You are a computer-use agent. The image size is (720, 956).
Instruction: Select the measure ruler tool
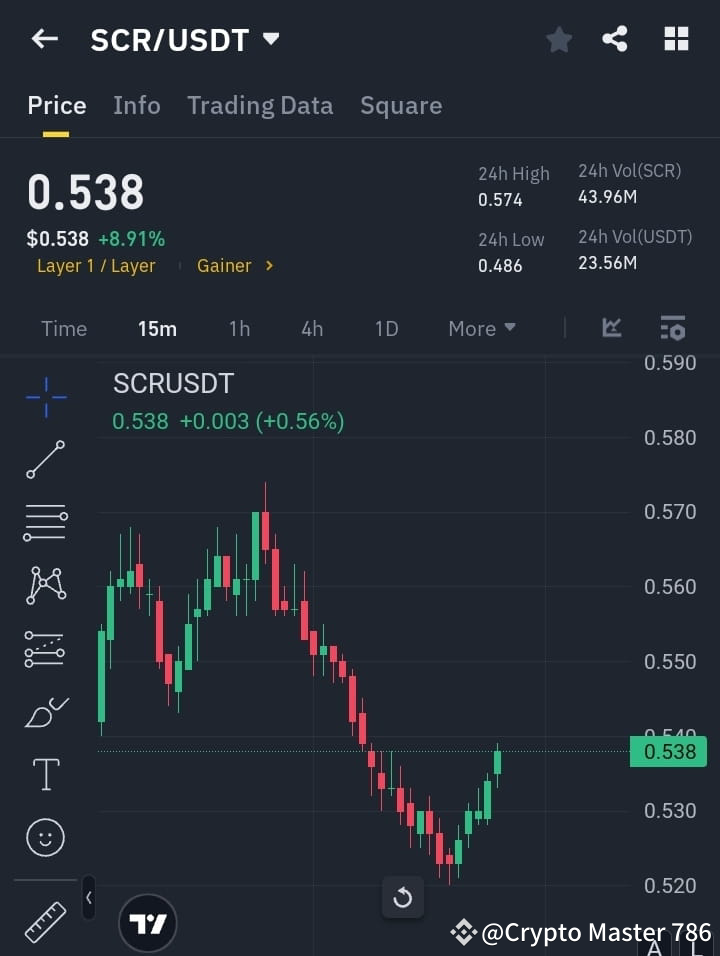44,922
